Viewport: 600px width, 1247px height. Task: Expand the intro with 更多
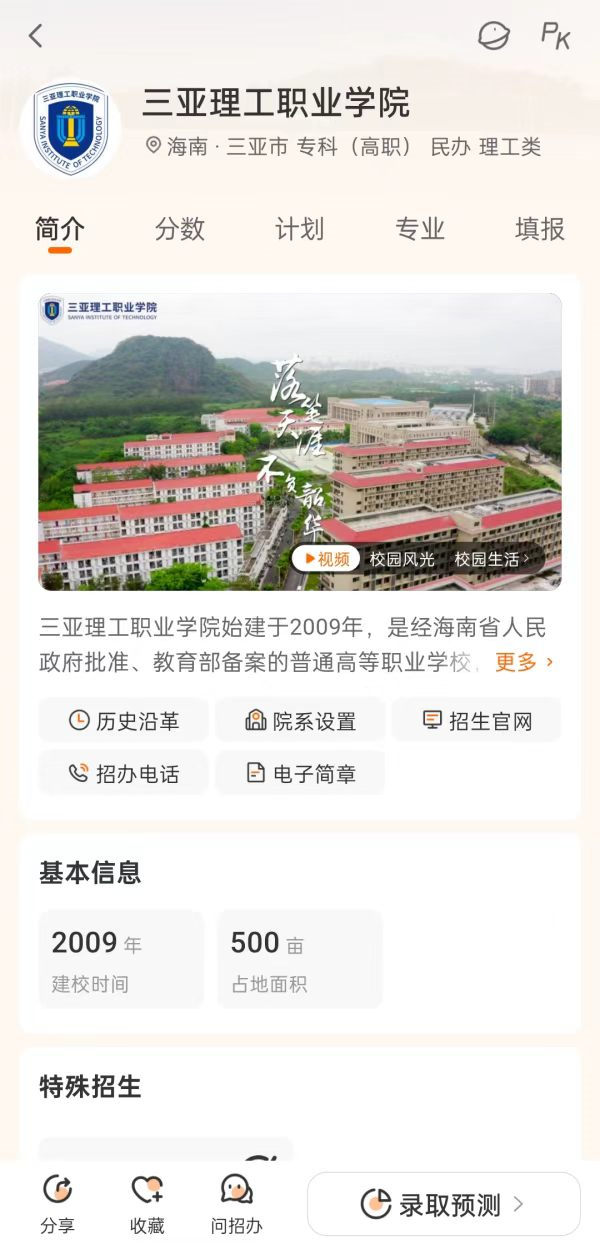524,662
